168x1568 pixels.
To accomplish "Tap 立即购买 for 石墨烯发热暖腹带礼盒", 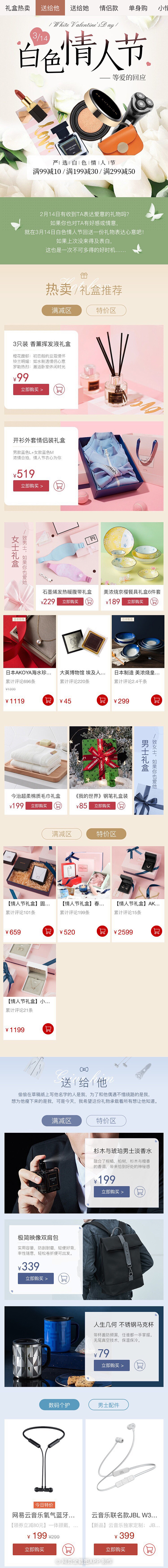I will click(x=70, y=602).
